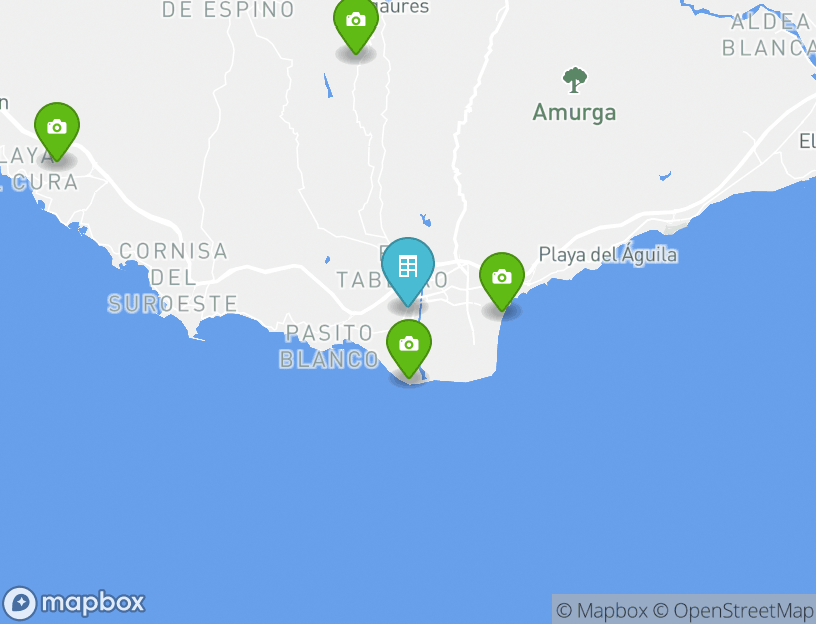The image size is (816, 624).
Task: Select the camera pin near De Espino
Action: pyautogui.click(x=355, y=21)
